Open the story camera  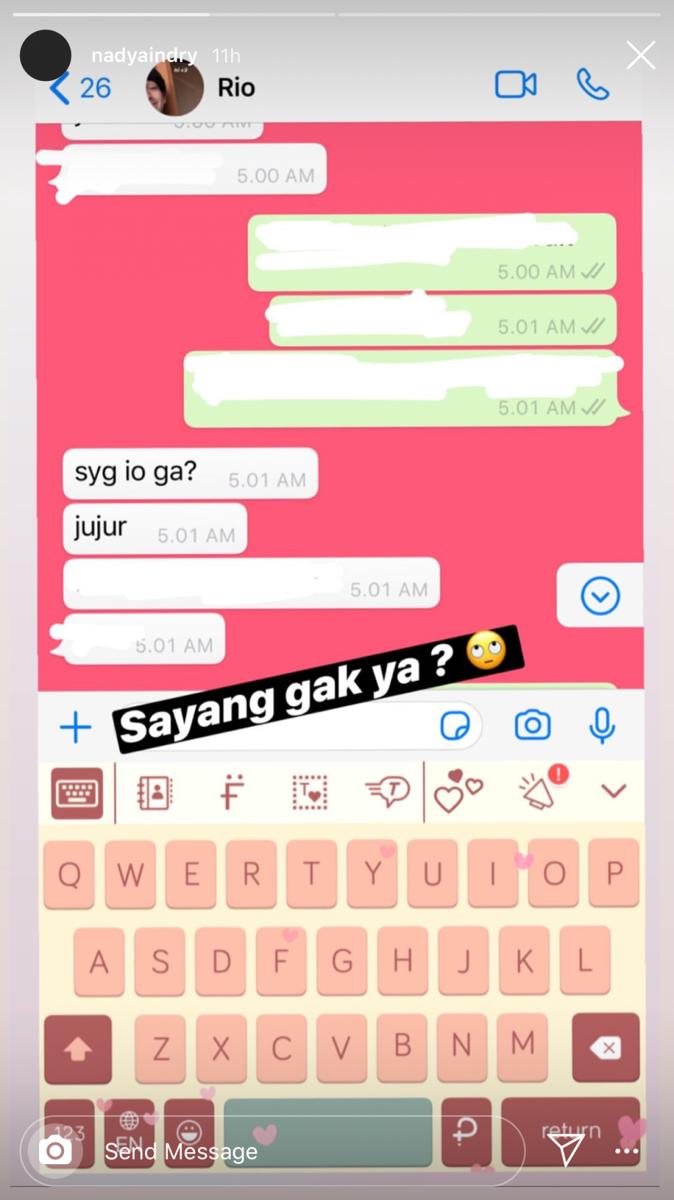click(x=56, y=1151)
